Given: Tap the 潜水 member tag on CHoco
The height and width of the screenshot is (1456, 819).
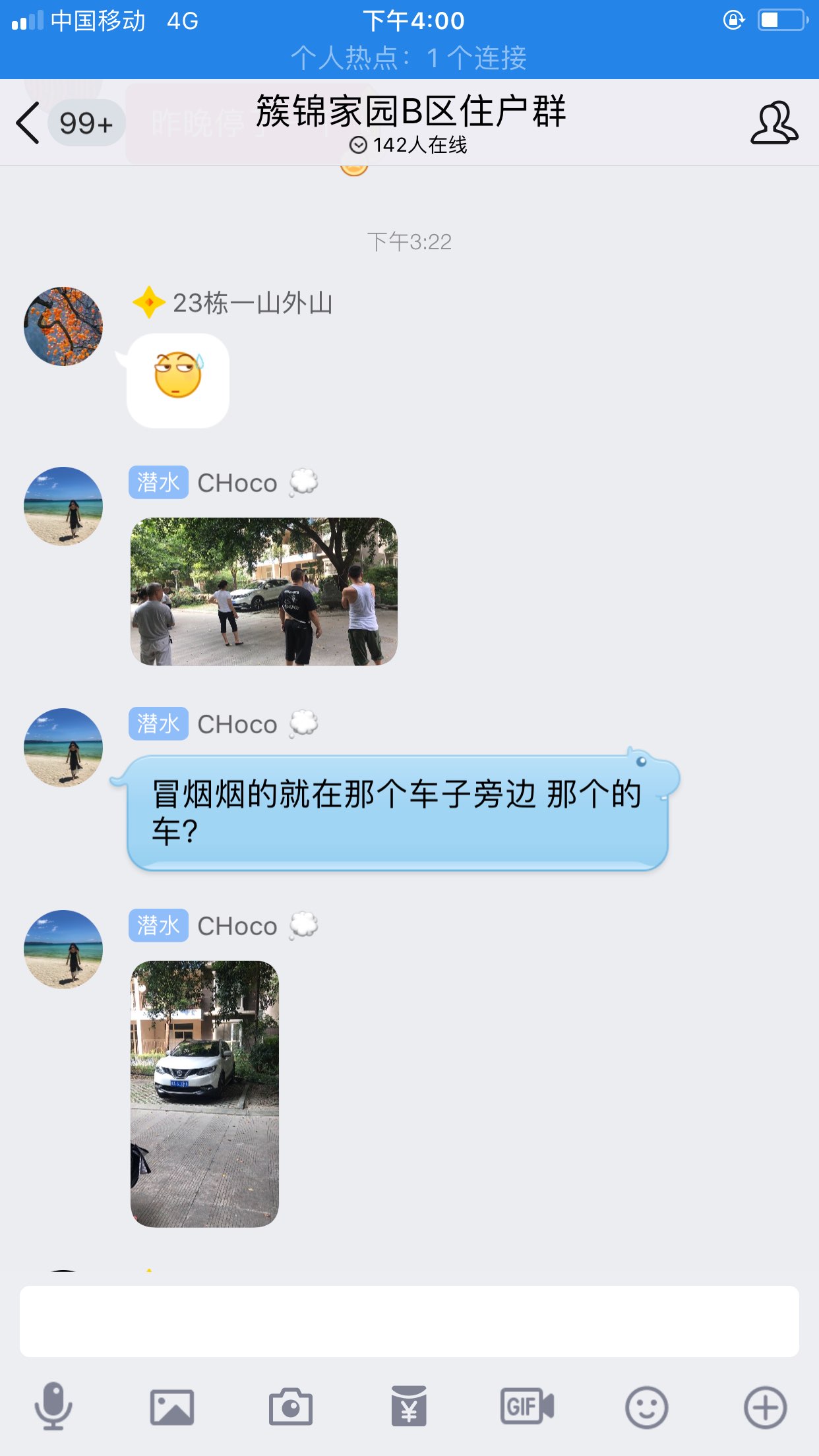Looking at the screenshot, I should (x=158, y=483).
